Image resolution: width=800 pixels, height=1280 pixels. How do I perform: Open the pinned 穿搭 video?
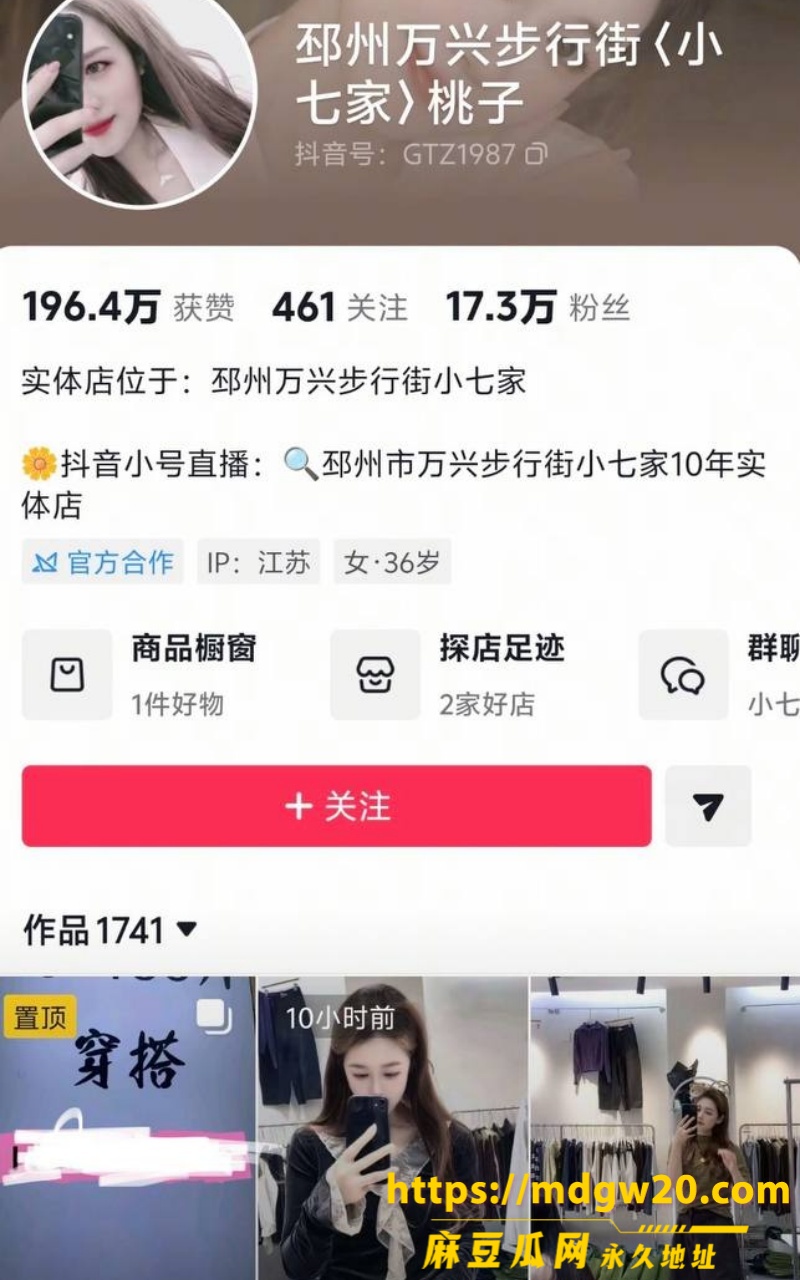pos(128,1128)
